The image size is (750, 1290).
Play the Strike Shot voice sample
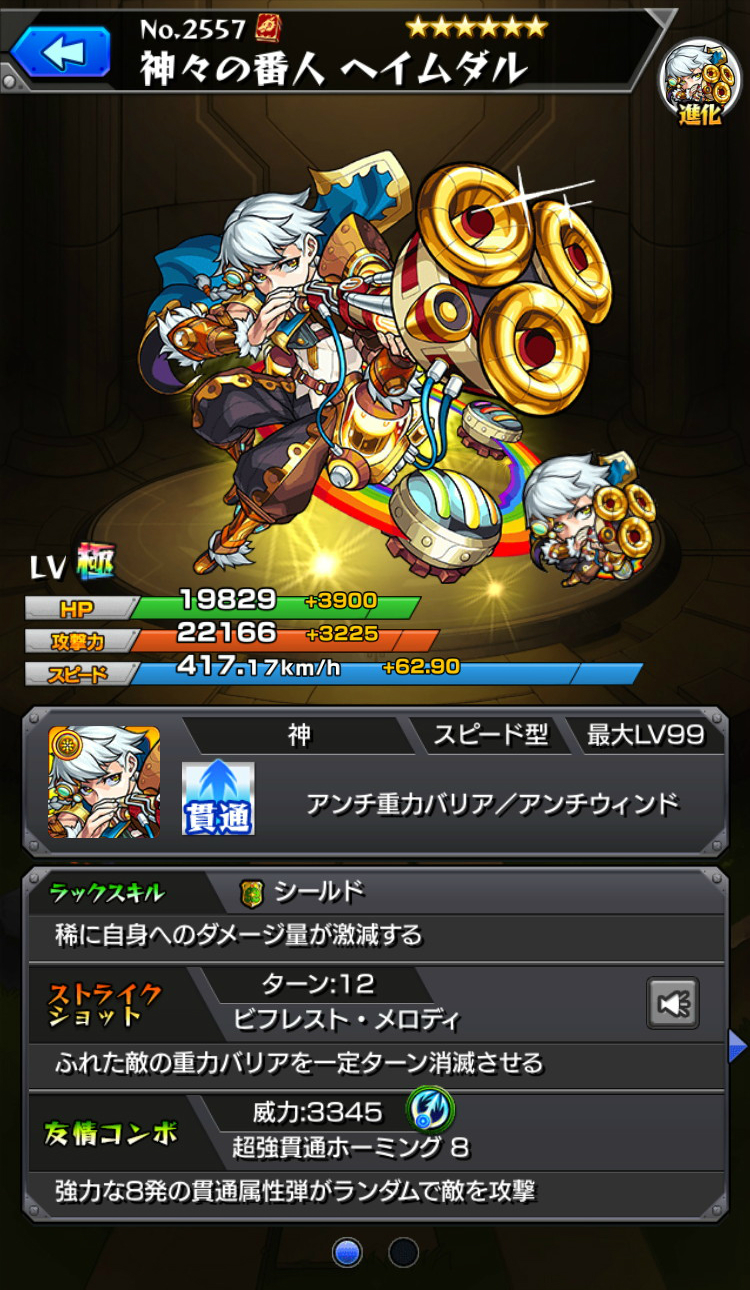pos(673,1003)
